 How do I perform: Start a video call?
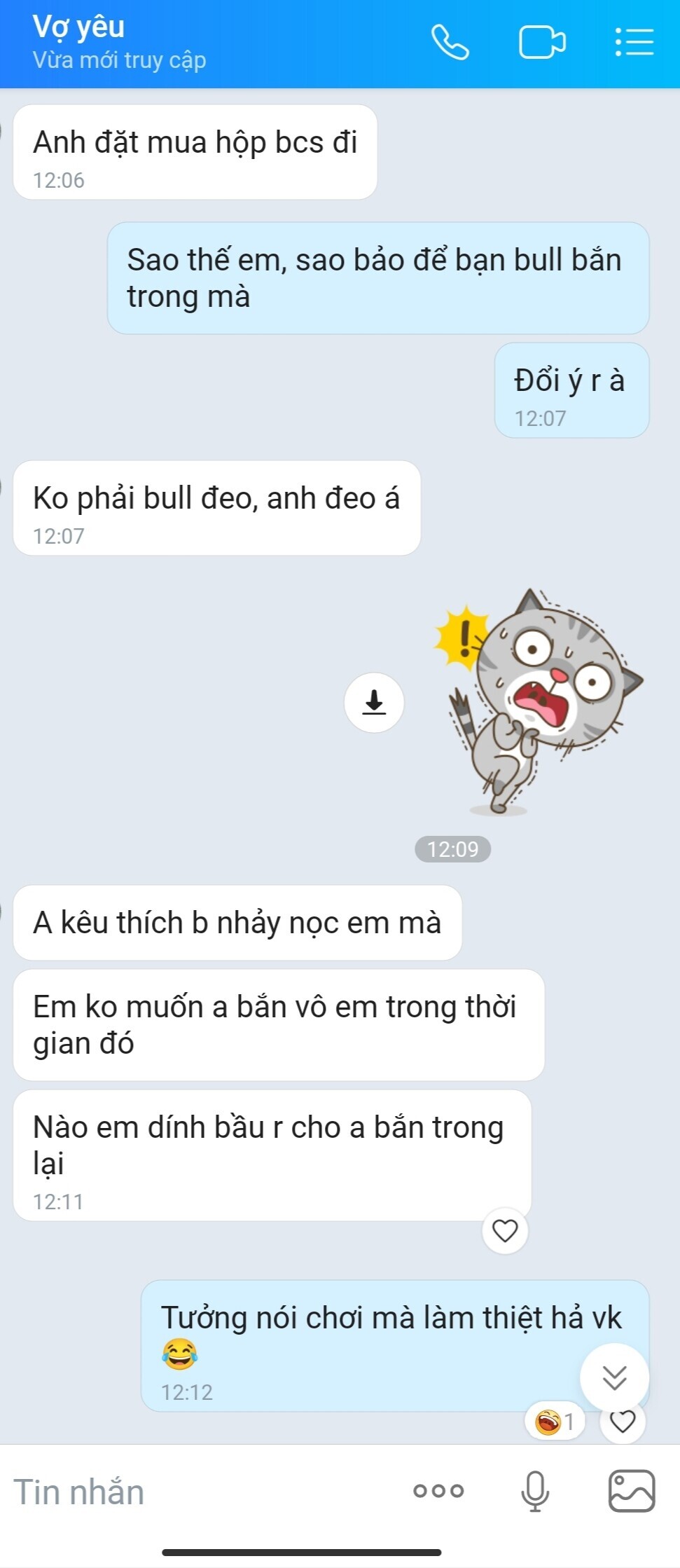click(542, 43)
